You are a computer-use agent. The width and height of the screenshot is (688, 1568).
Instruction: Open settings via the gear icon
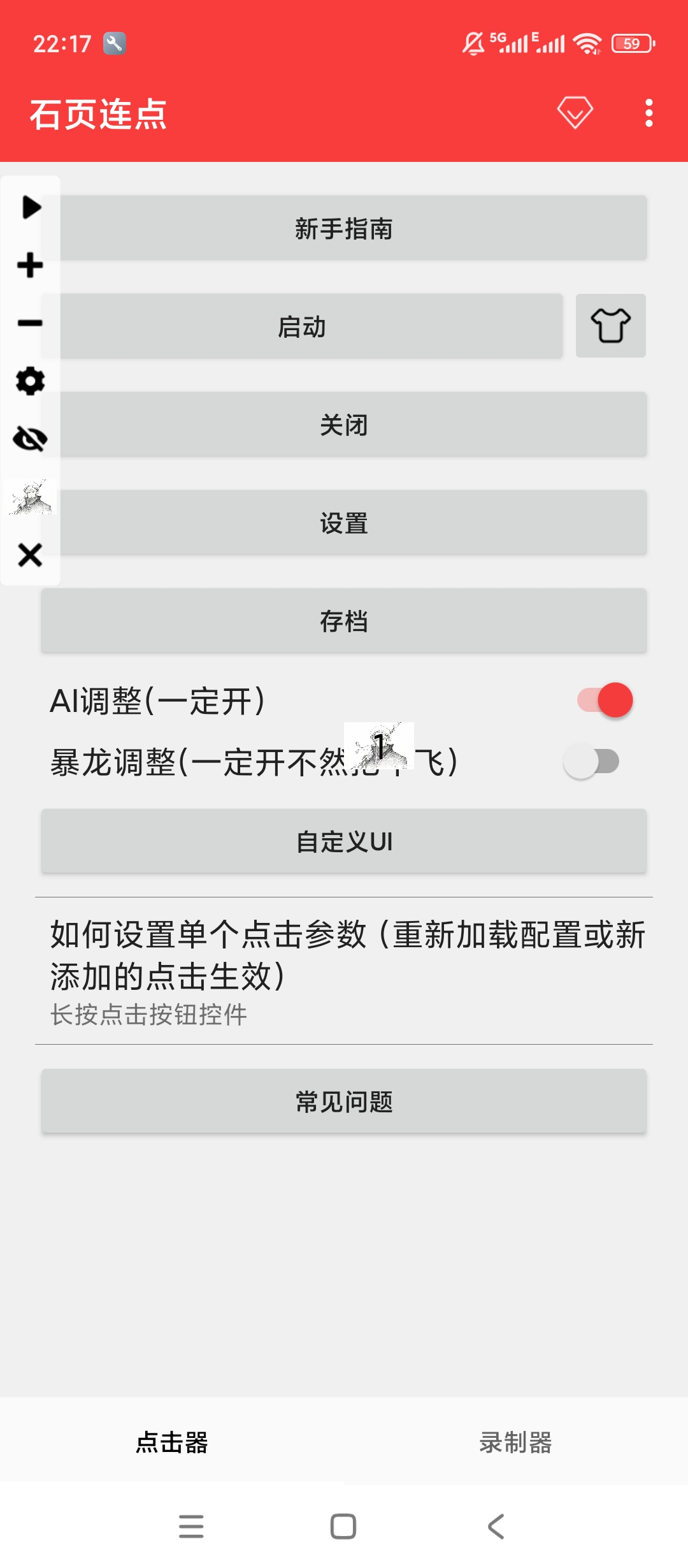[x=30, y=381]
